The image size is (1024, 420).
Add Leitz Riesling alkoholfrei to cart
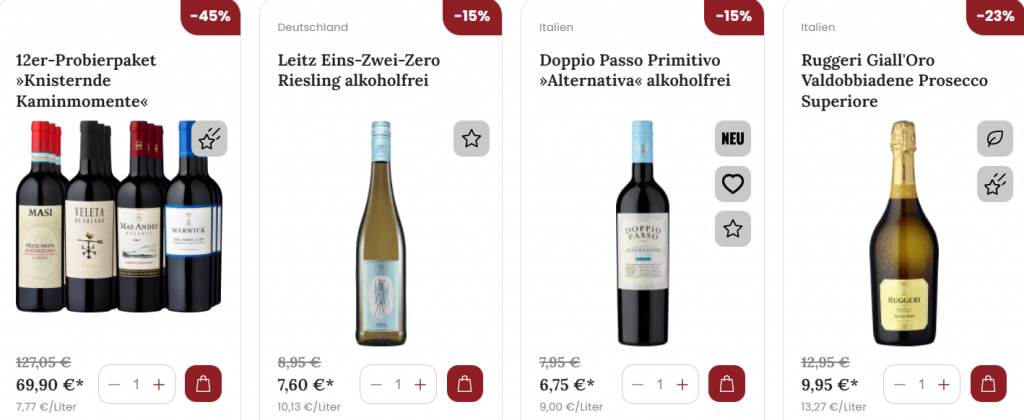point(465,384)
